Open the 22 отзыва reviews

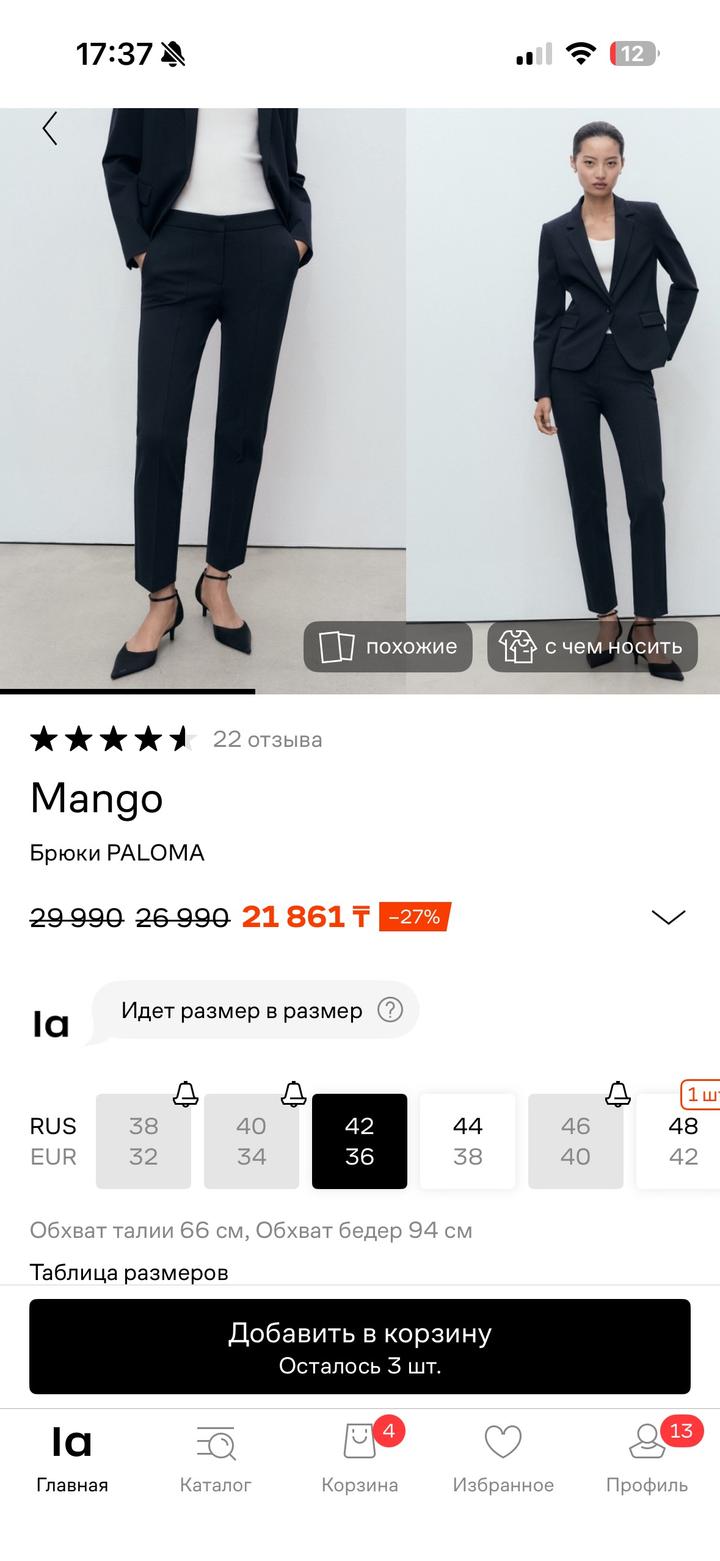coord(267,740)
